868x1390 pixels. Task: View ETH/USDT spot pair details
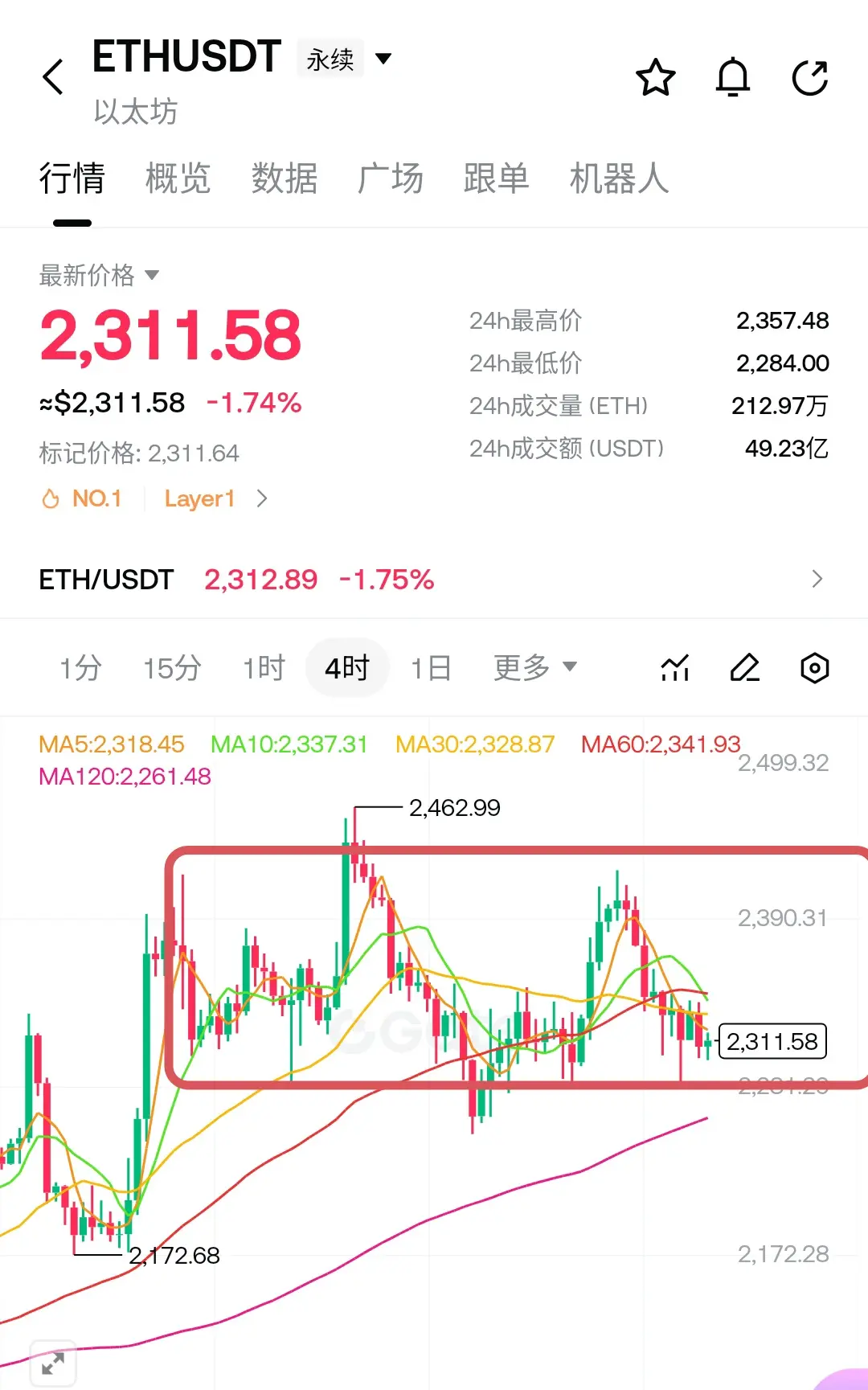point(434,579)
